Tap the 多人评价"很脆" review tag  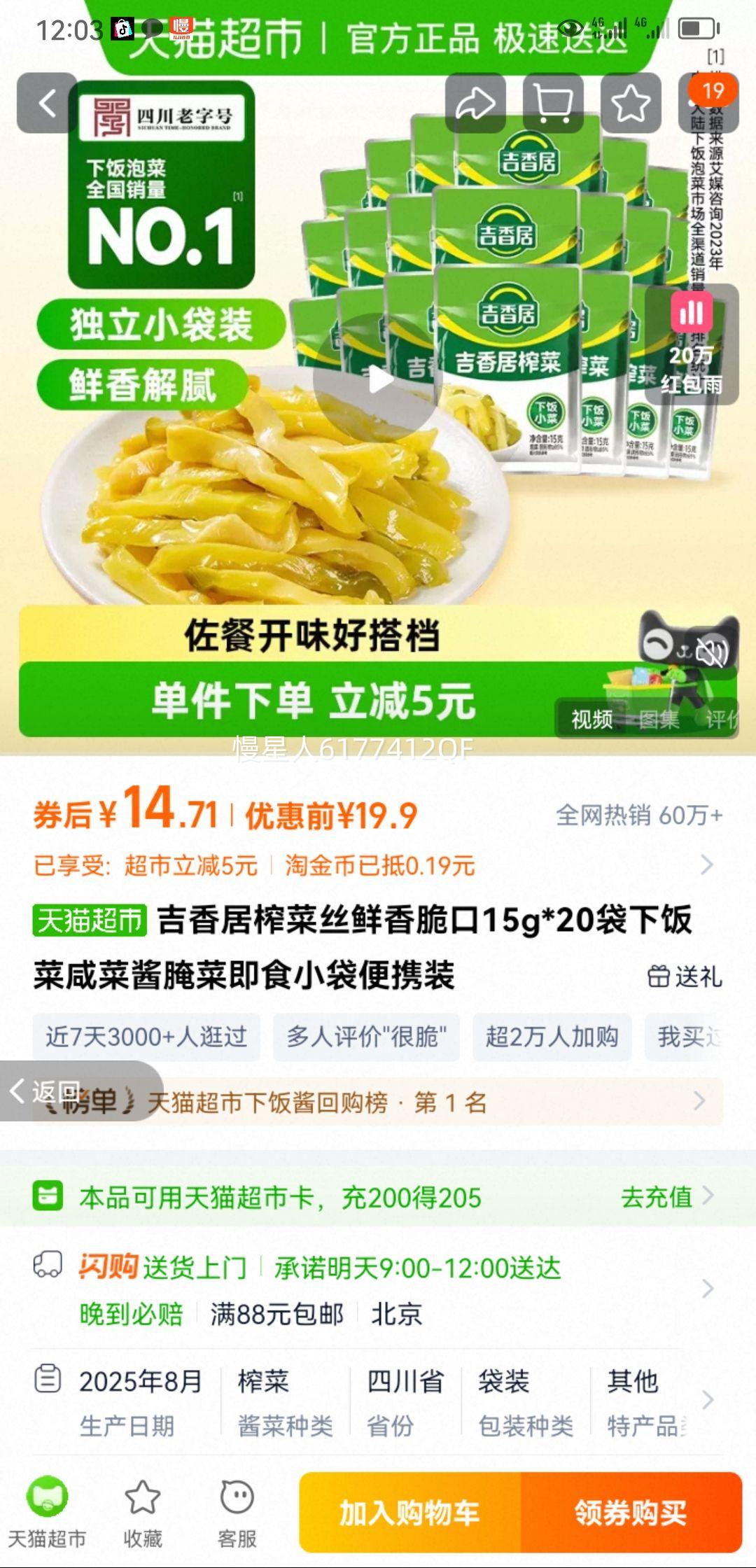[x=365, y=1038]
